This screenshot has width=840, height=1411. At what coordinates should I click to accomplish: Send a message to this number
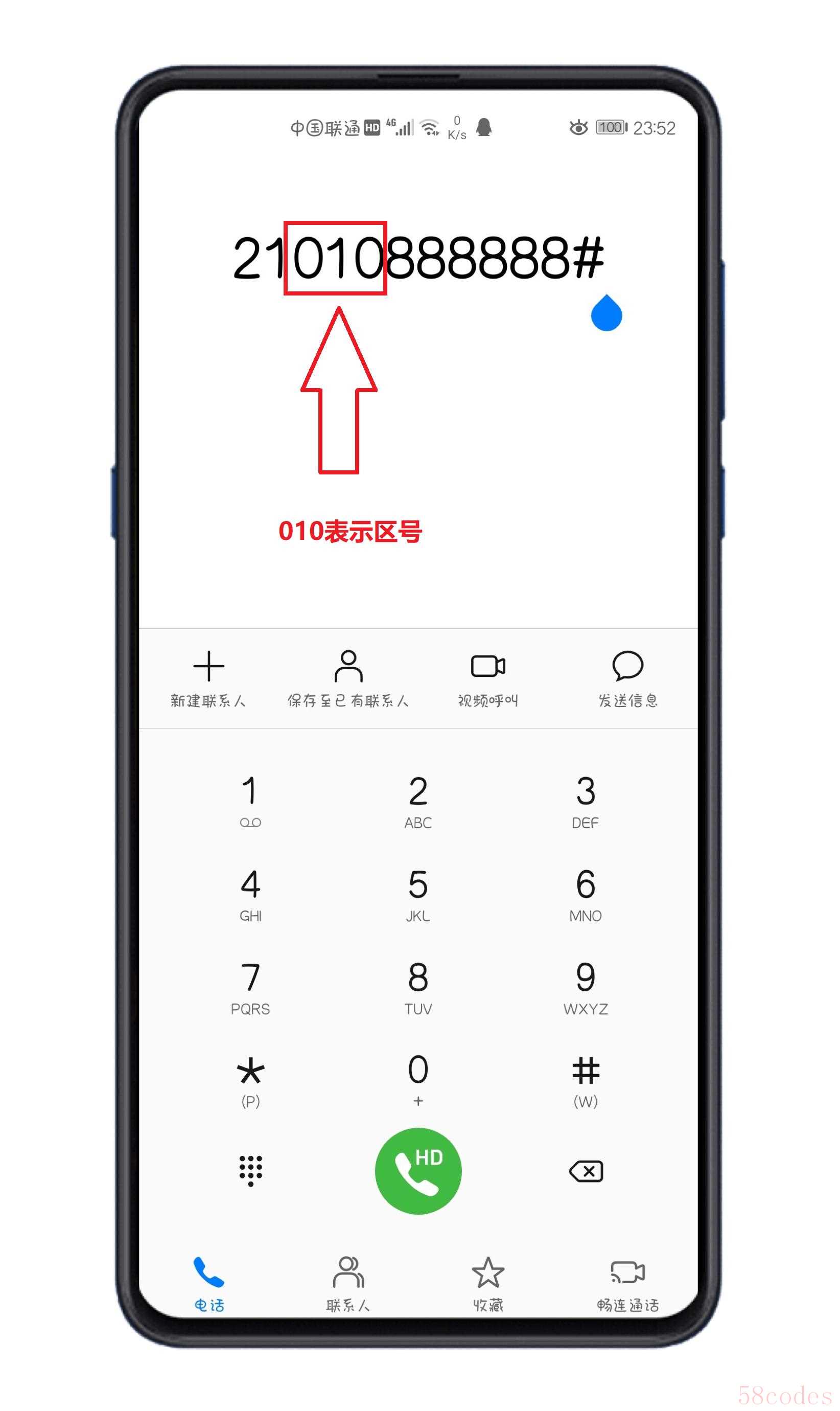point(628,678)
